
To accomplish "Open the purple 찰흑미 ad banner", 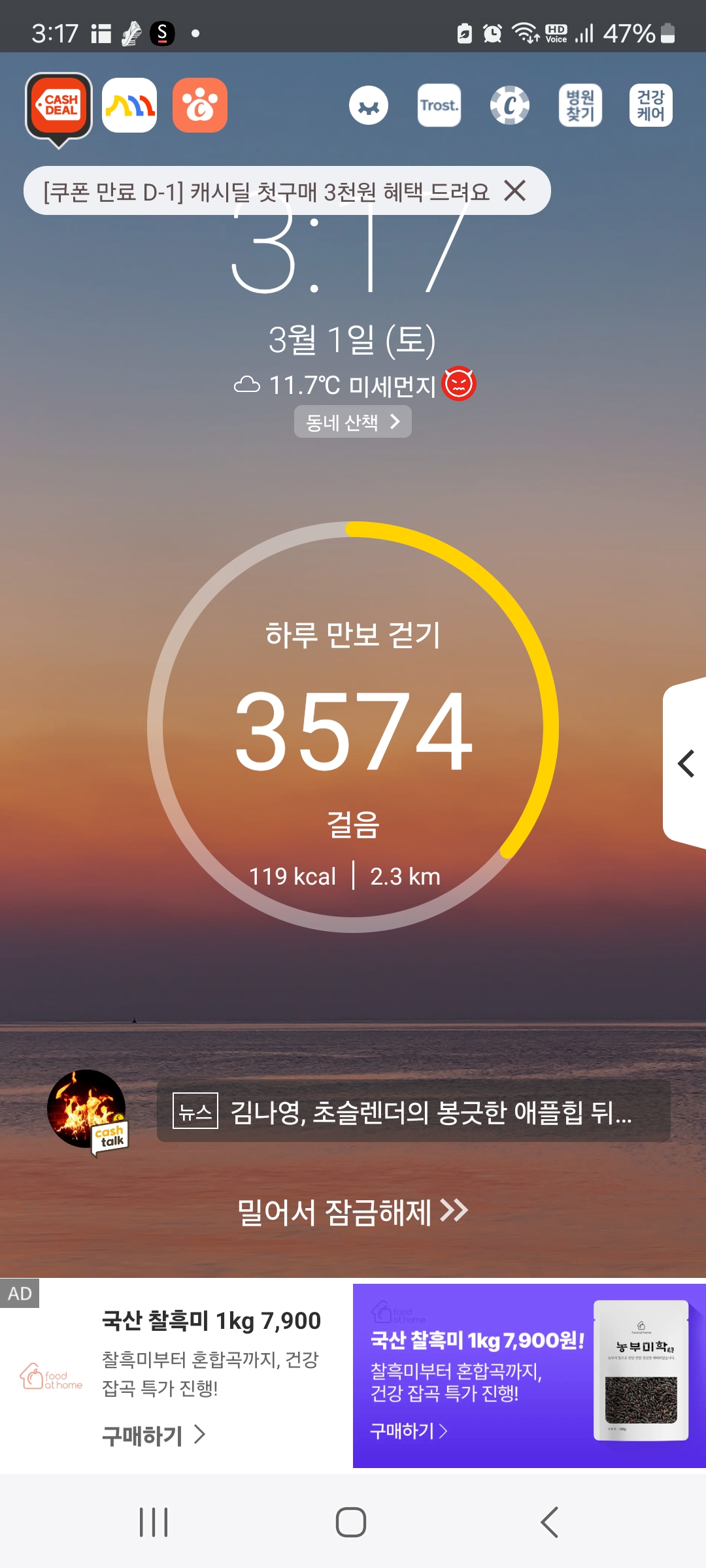I will point(529,1375).
